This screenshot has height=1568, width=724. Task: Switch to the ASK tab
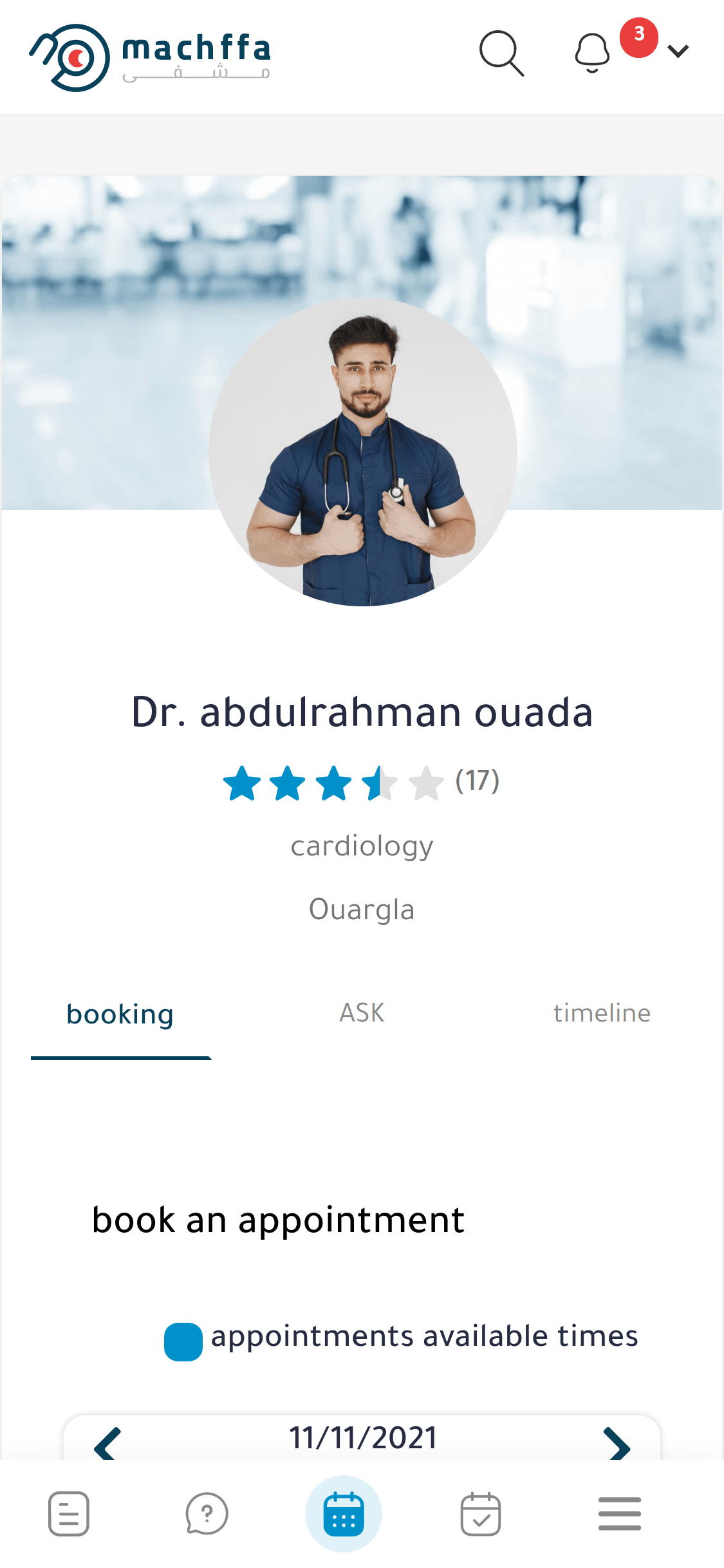[362, 1013]
